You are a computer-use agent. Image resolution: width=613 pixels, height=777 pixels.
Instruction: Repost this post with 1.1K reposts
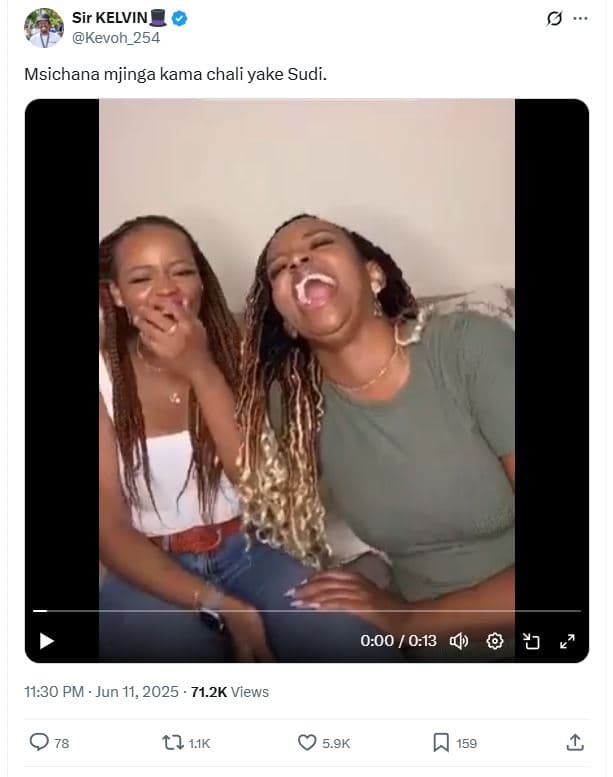point(172,742)
